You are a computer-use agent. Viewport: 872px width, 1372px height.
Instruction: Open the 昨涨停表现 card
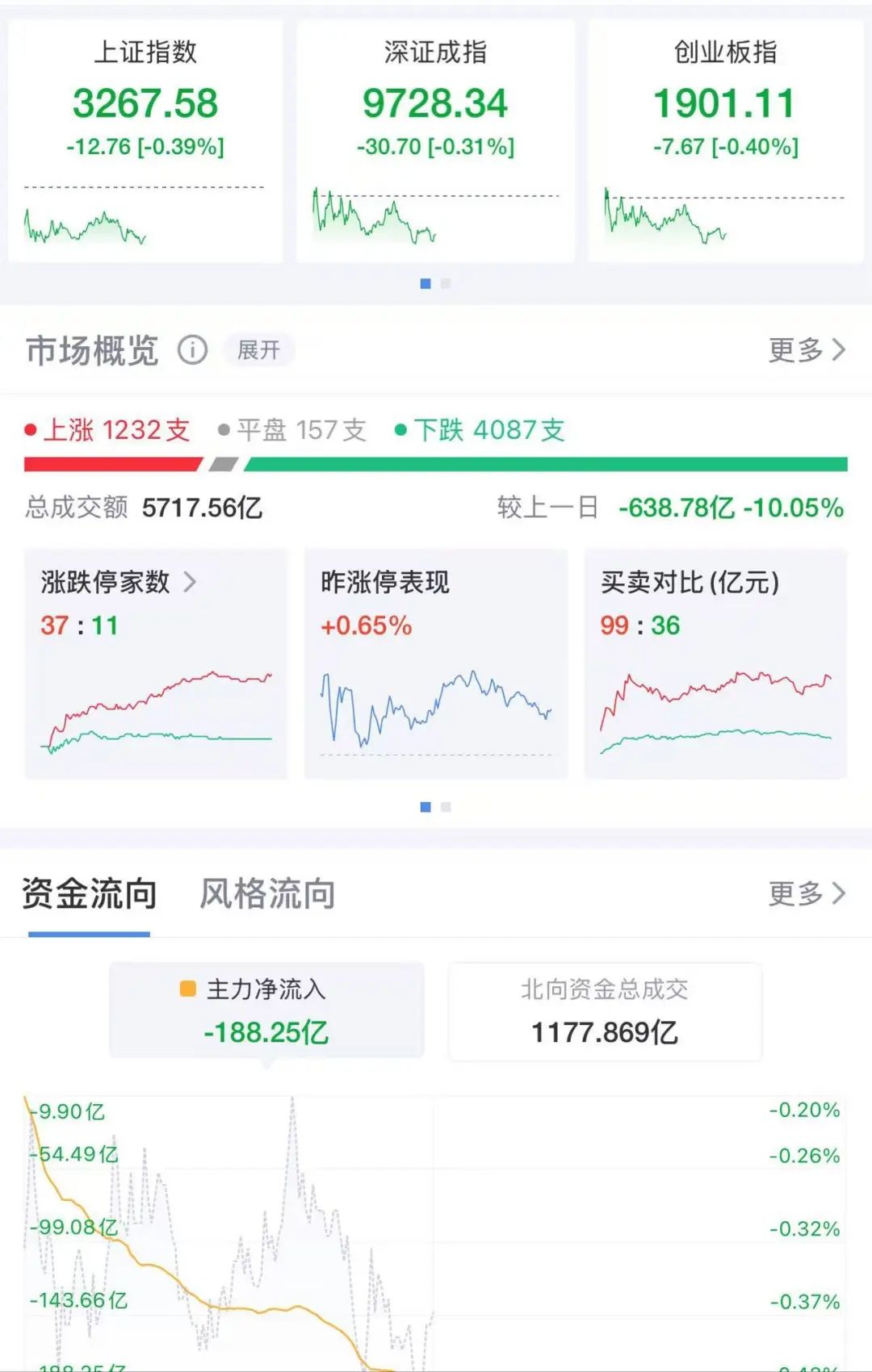[x=435, y=663]
